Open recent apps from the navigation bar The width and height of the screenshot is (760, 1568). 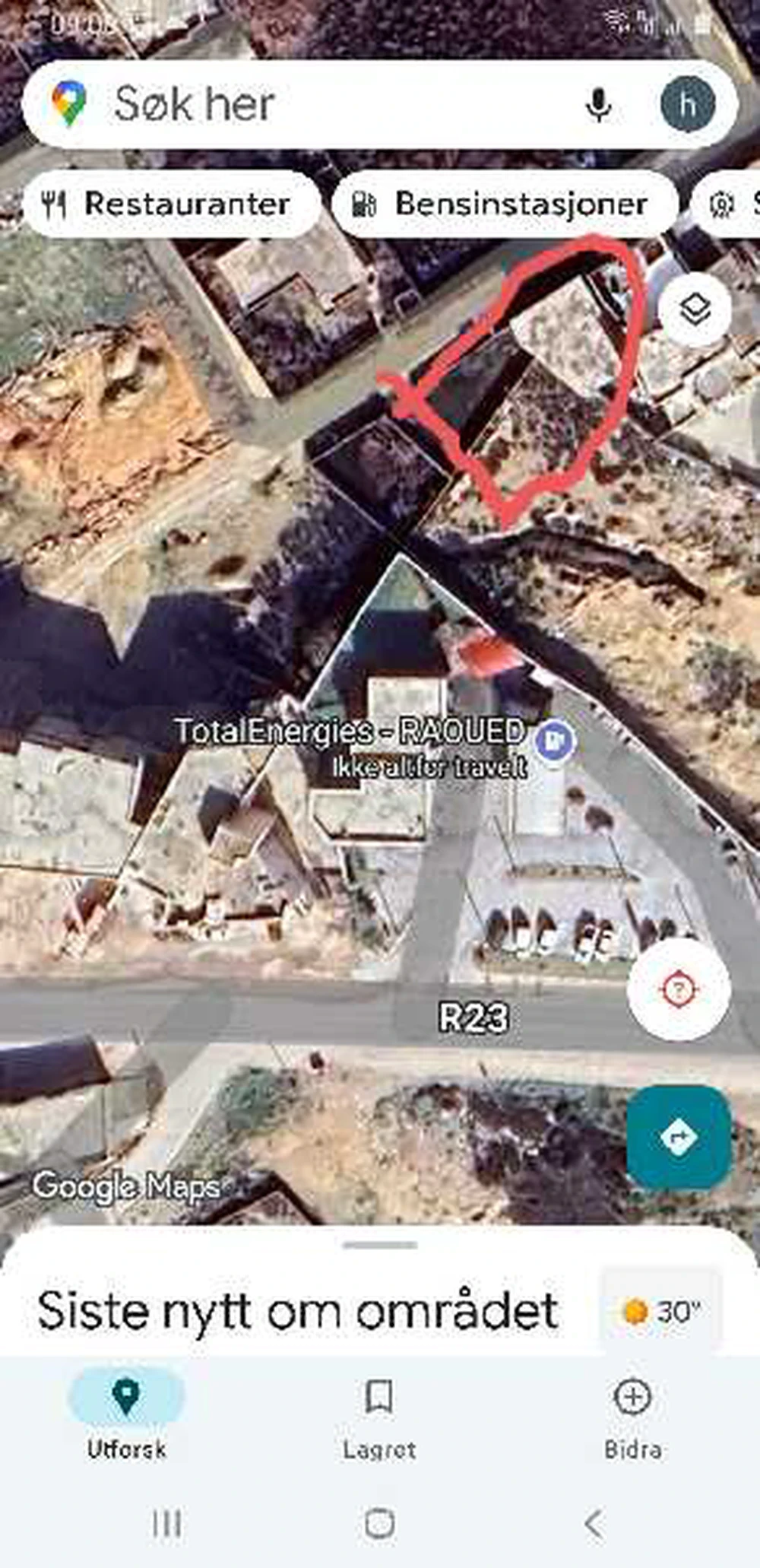[166, 1524]
